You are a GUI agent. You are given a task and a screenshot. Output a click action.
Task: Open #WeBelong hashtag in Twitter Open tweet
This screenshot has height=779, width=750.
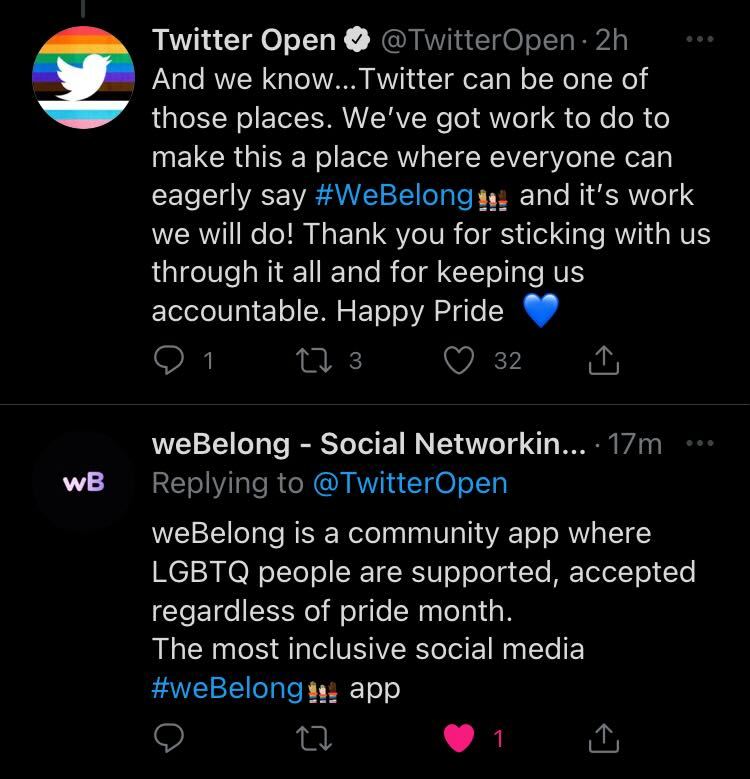[392, 195]
